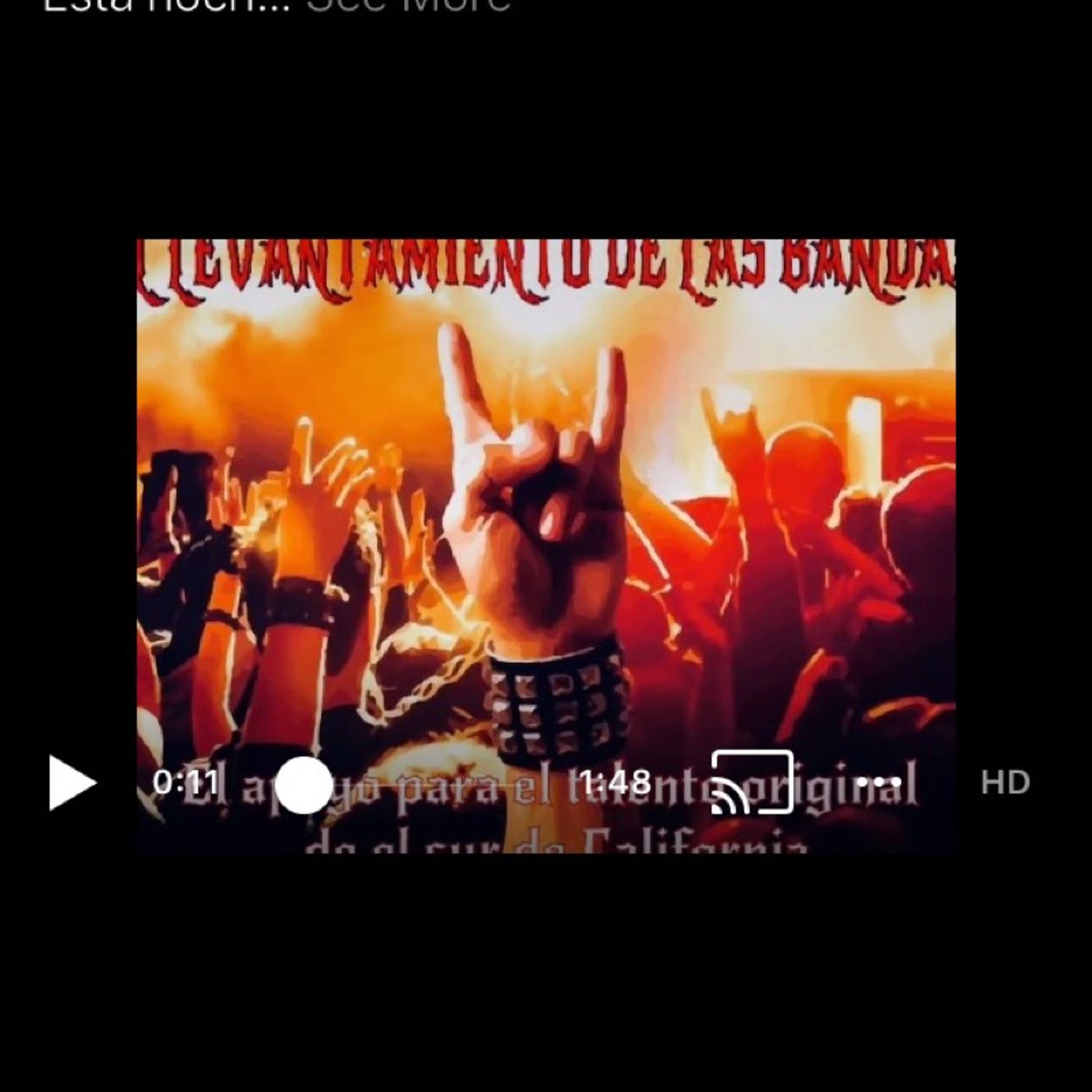Viewport: 1092px width, 1092px height.
Task: Play the video
Action: click(x=72, y=782)
